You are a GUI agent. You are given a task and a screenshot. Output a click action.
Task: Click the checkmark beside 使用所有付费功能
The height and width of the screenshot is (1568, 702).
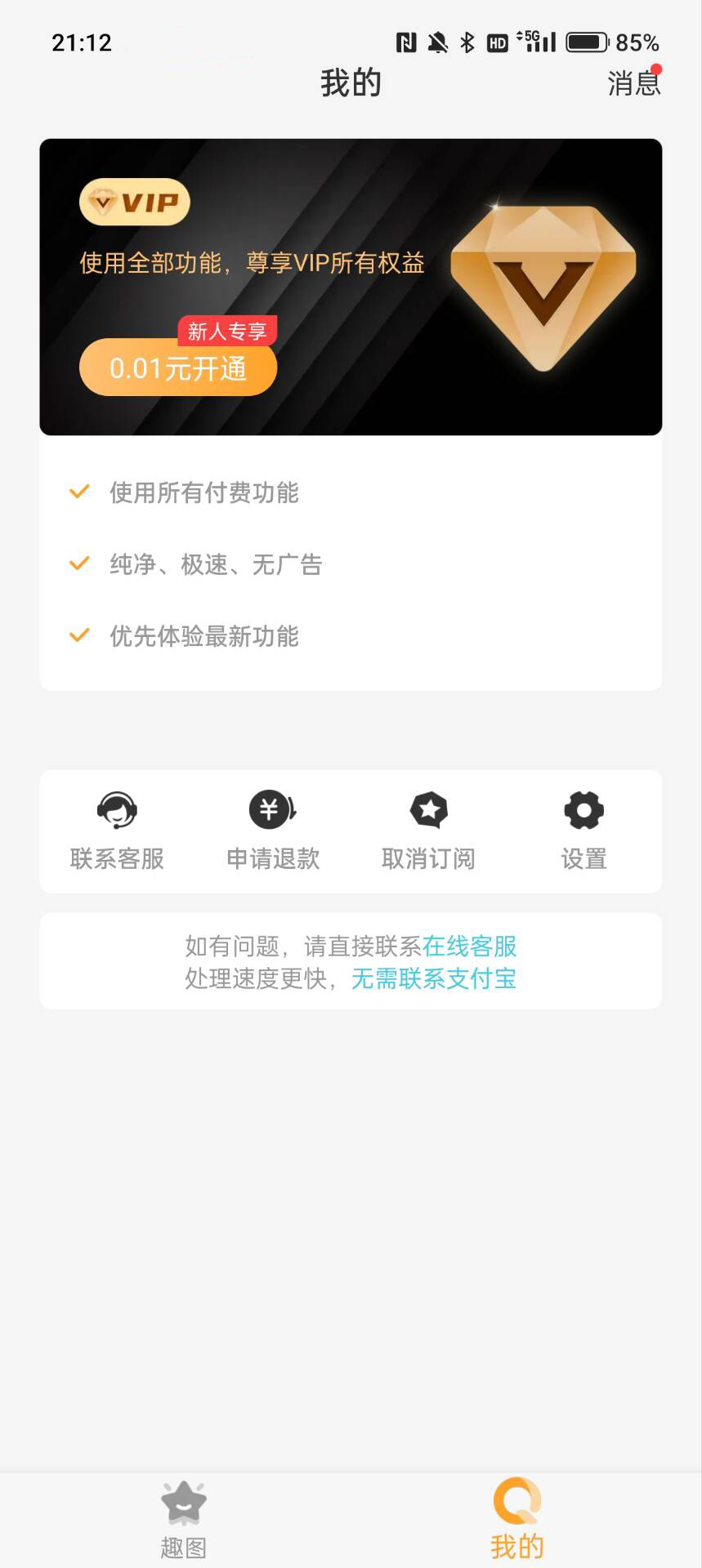(x=78, y=491)
